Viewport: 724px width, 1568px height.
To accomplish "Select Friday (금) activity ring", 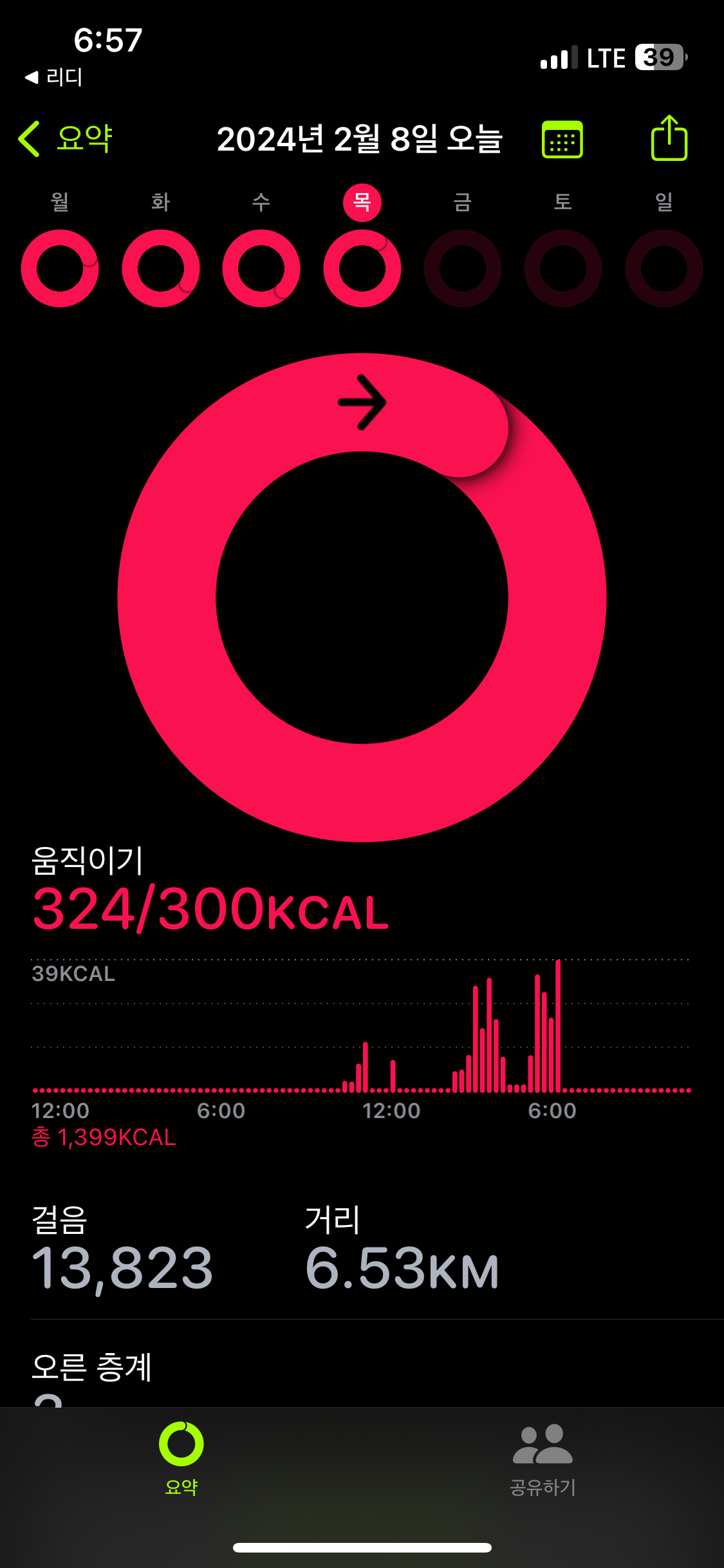I will click(462, 268).
